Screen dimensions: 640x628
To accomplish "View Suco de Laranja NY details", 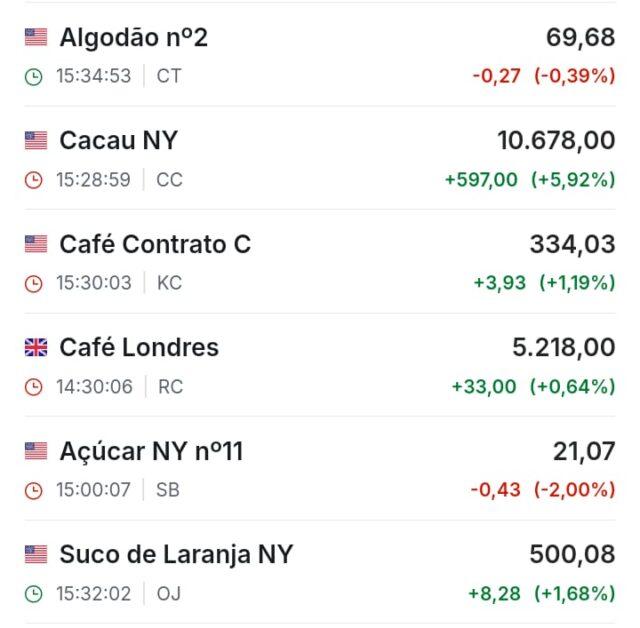I will [320, 572].
